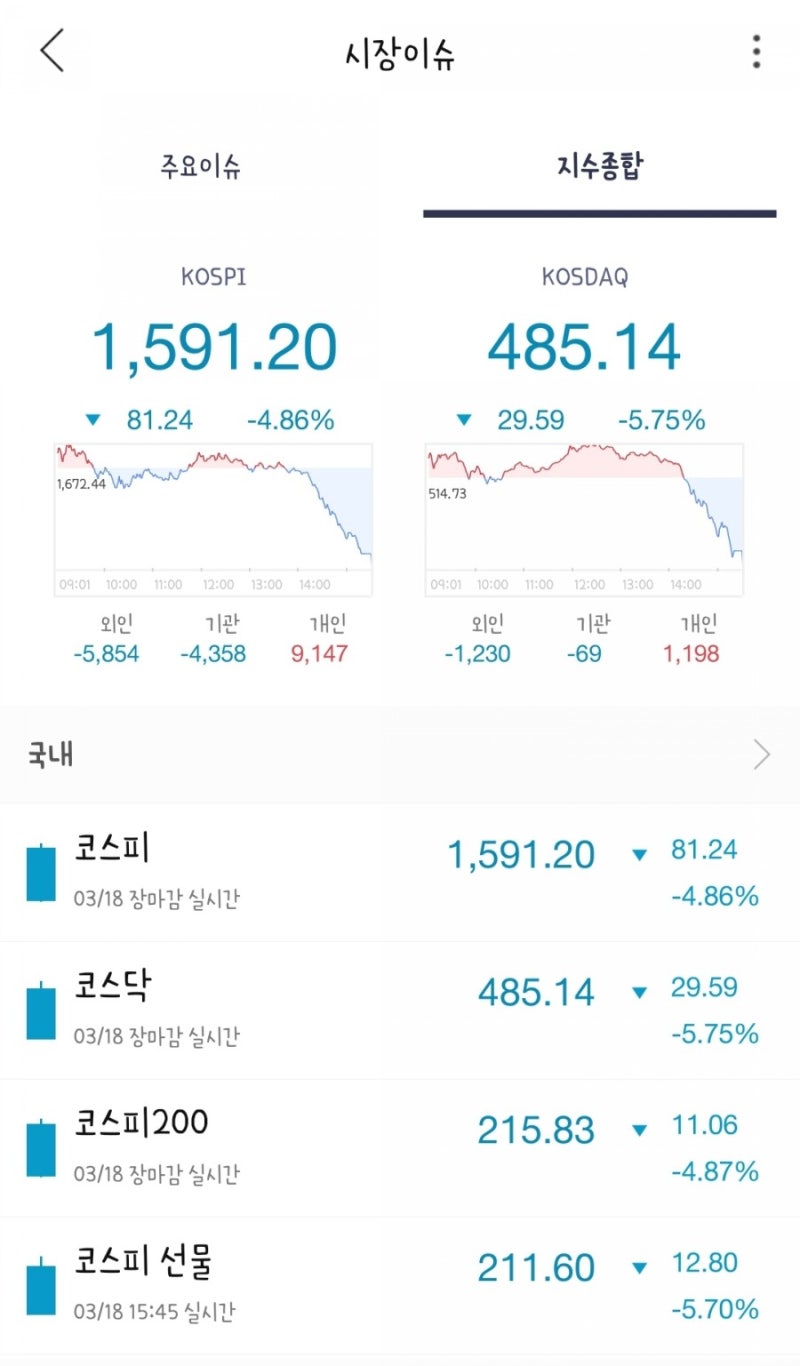Tap the down-triangle on the 코스피 선물 row

tap(639, 1267)
